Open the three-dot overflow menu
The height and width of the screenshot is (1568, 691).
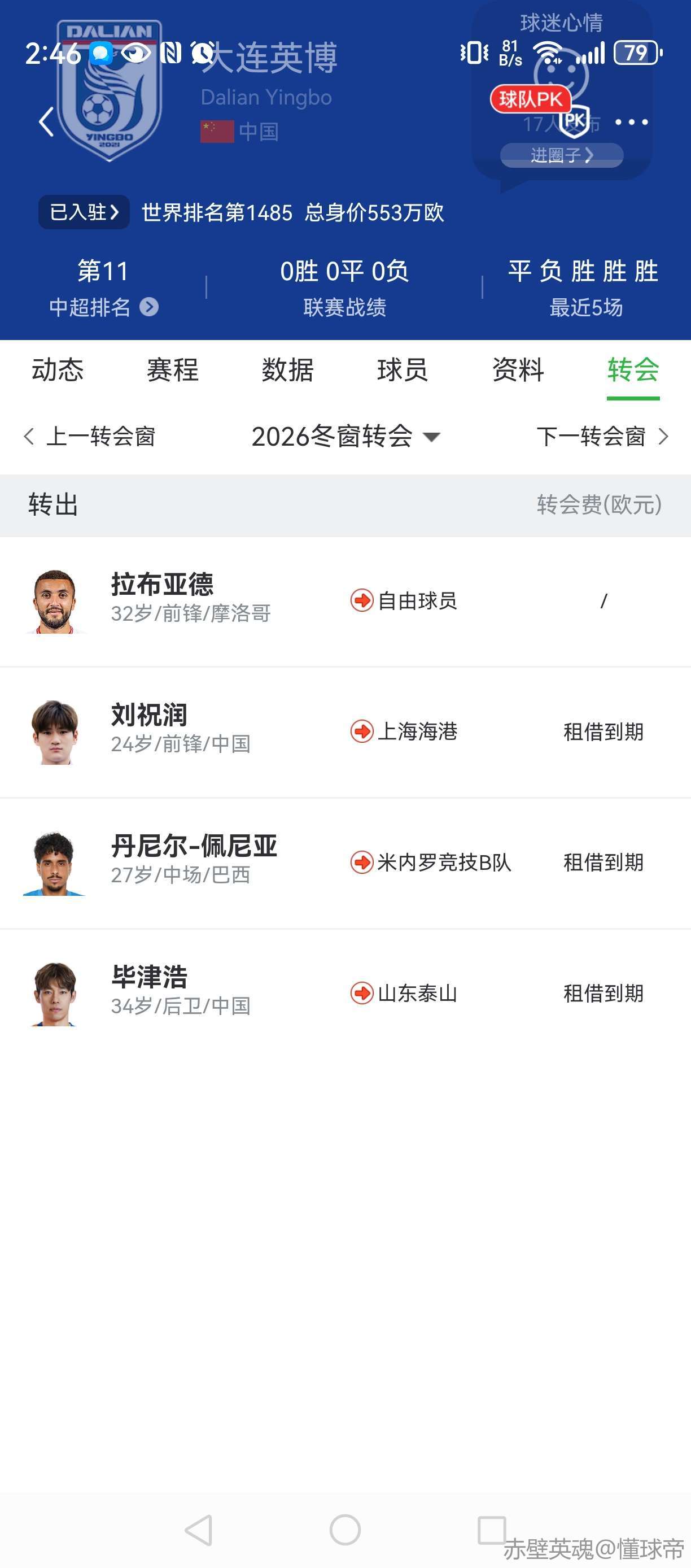631,123
